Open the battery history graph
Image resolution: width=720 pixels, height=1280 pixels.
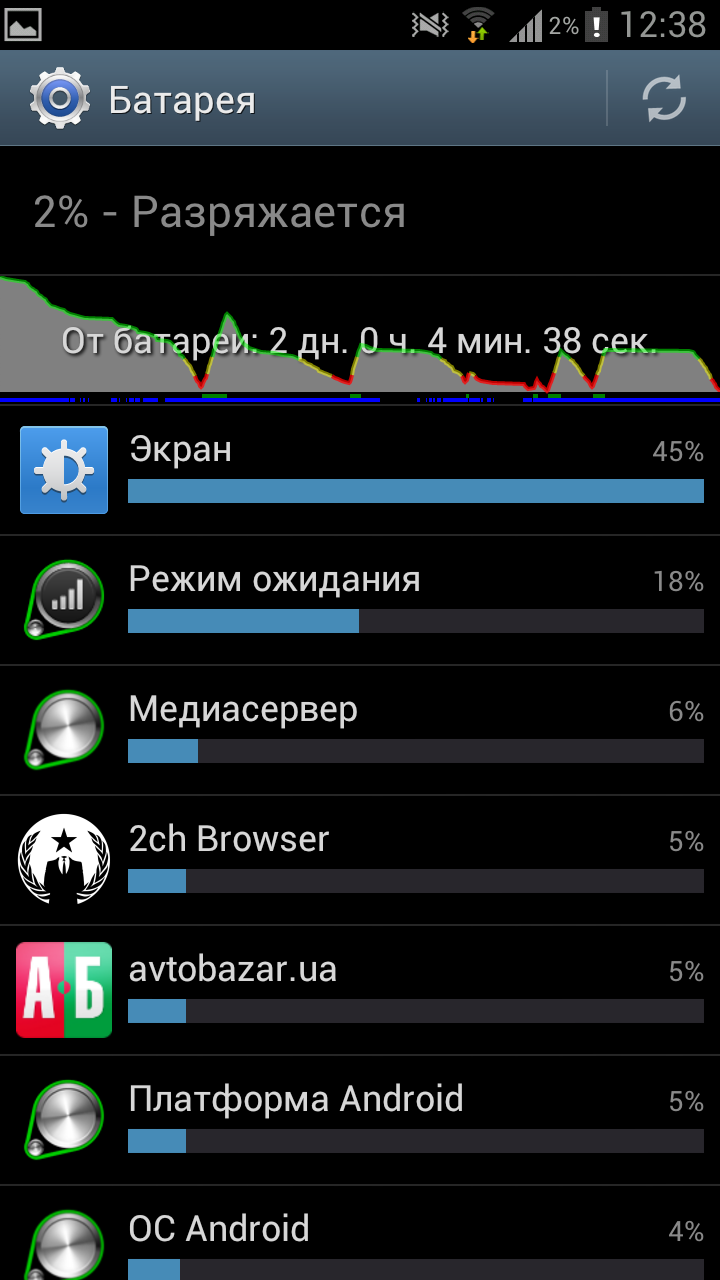click(x=360, y=340)
